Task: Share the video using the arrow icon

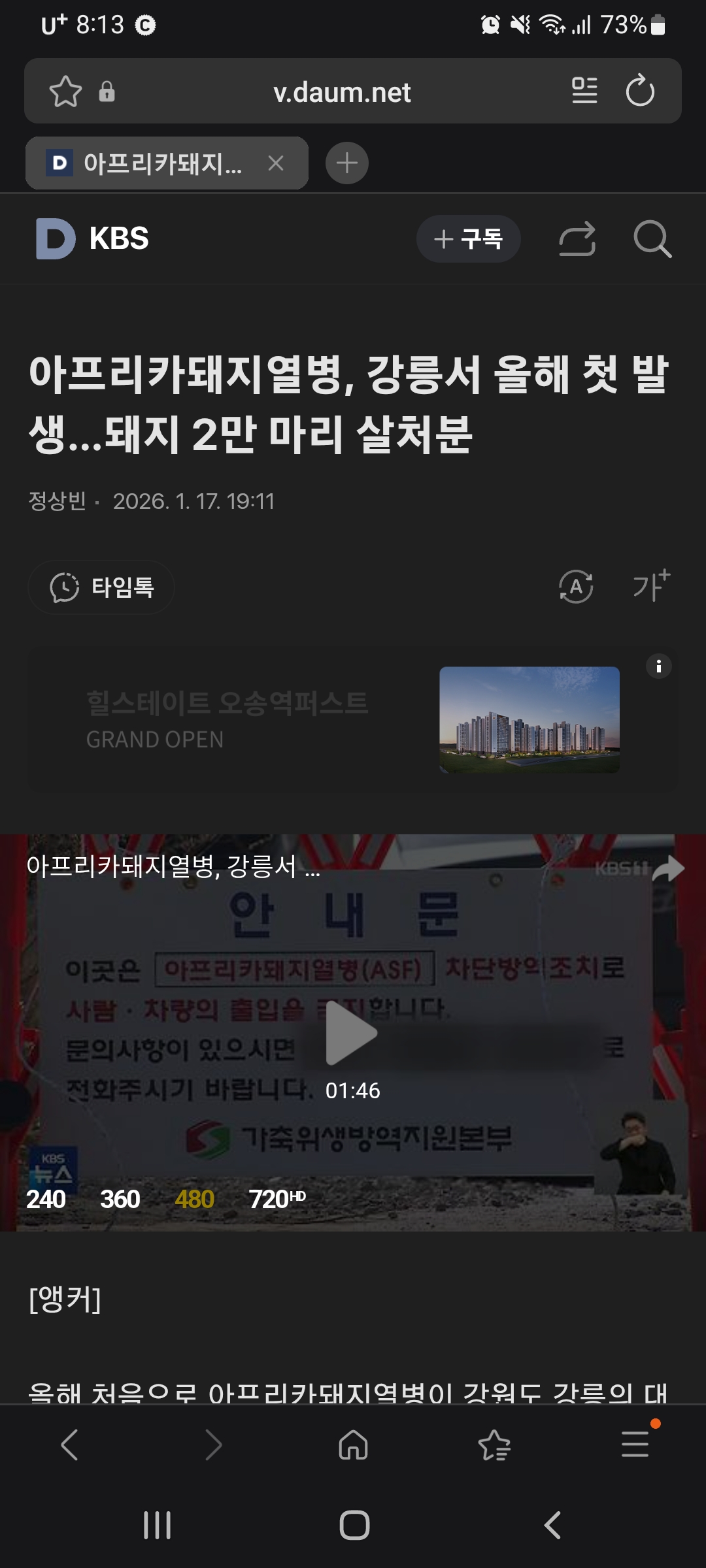Action: 668,869
